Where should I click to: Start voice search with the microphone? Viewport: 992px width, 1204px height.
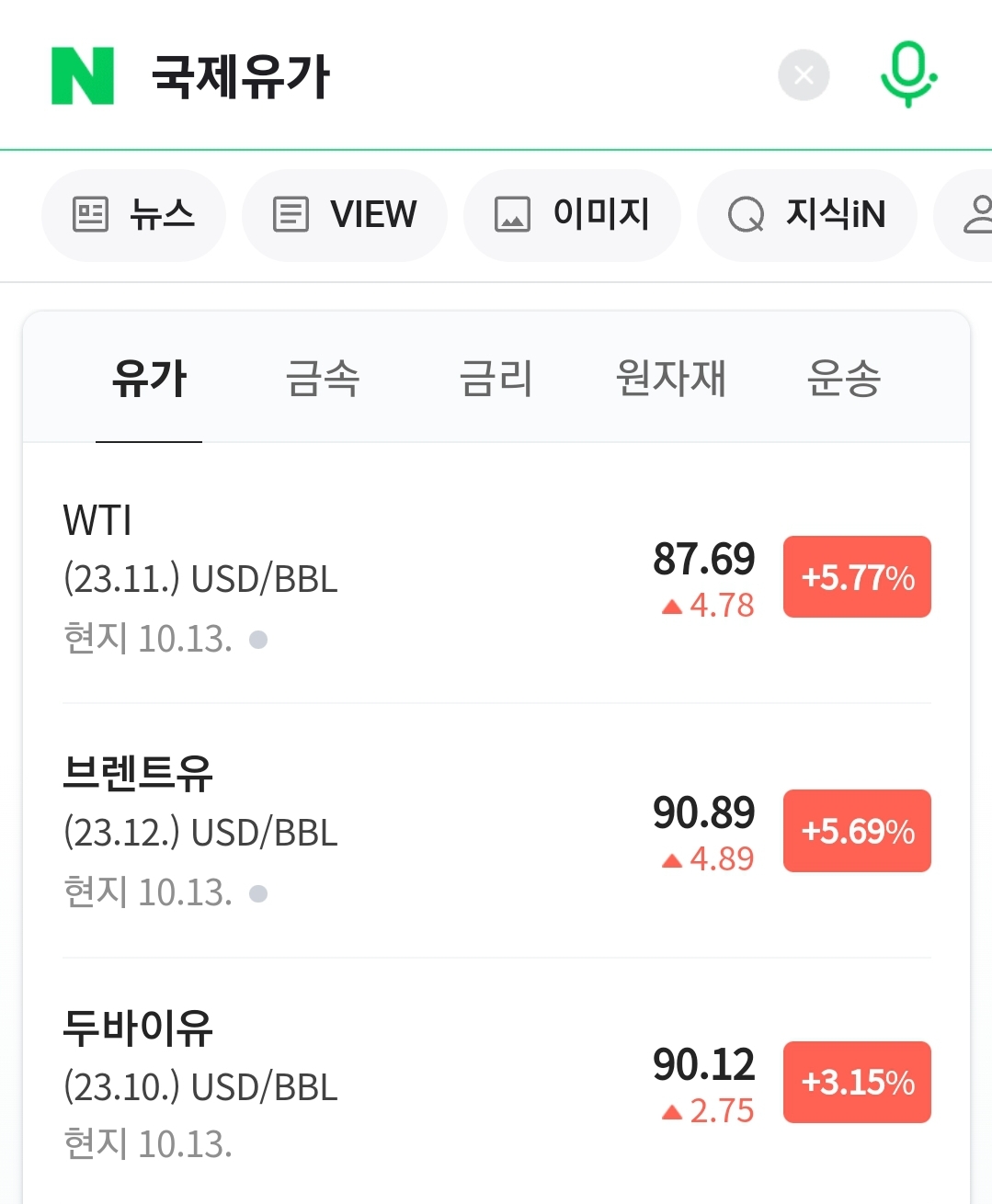908,74
